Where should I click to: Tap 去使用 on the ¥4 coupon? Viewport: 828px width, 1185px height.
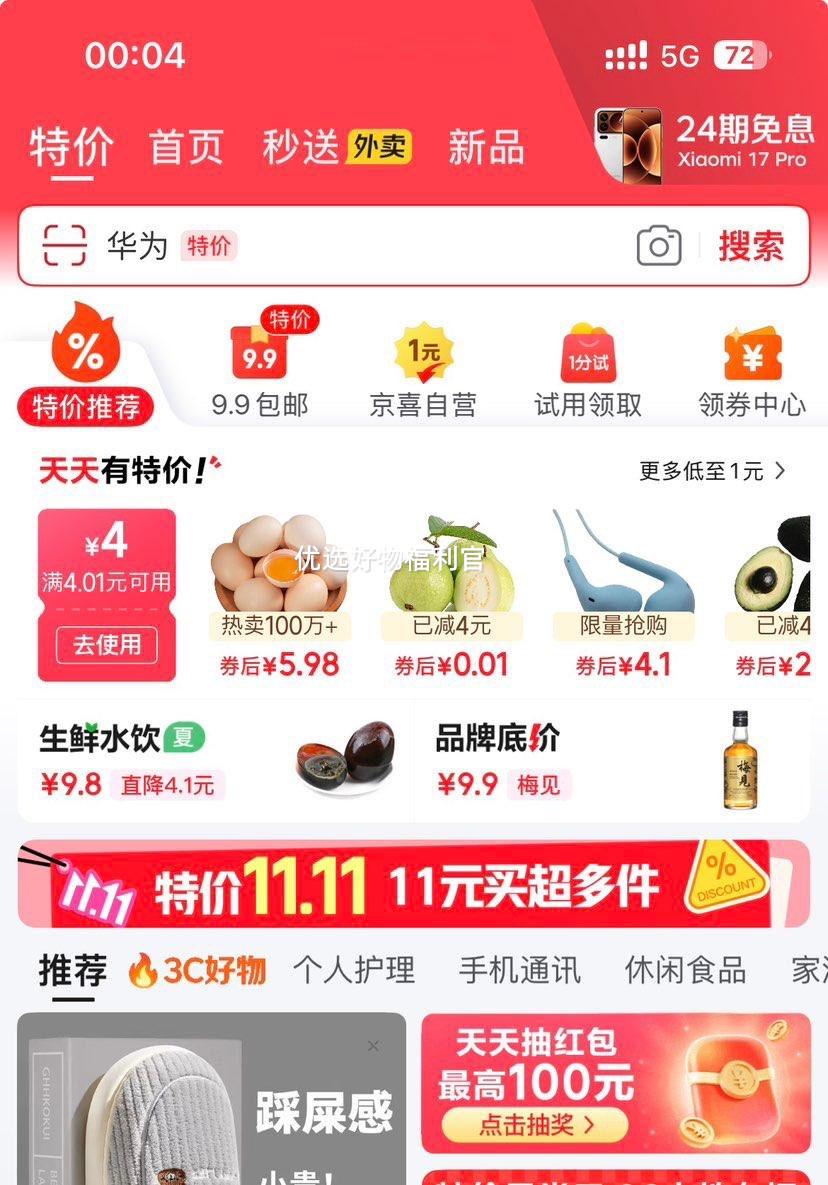(x=107, y=645)
